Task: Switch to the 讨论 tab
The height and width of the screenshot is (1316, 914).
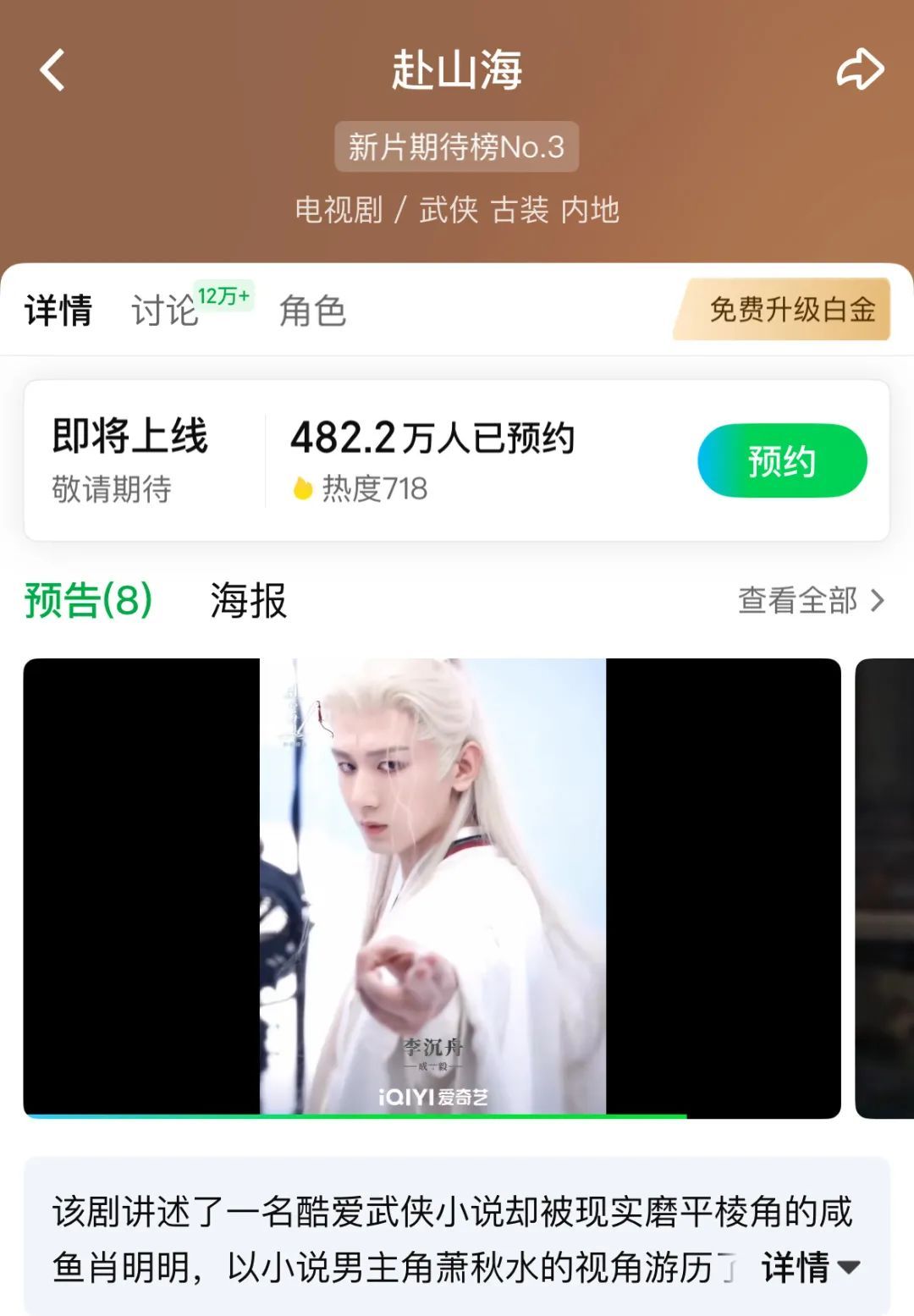Action: (165, 311)
